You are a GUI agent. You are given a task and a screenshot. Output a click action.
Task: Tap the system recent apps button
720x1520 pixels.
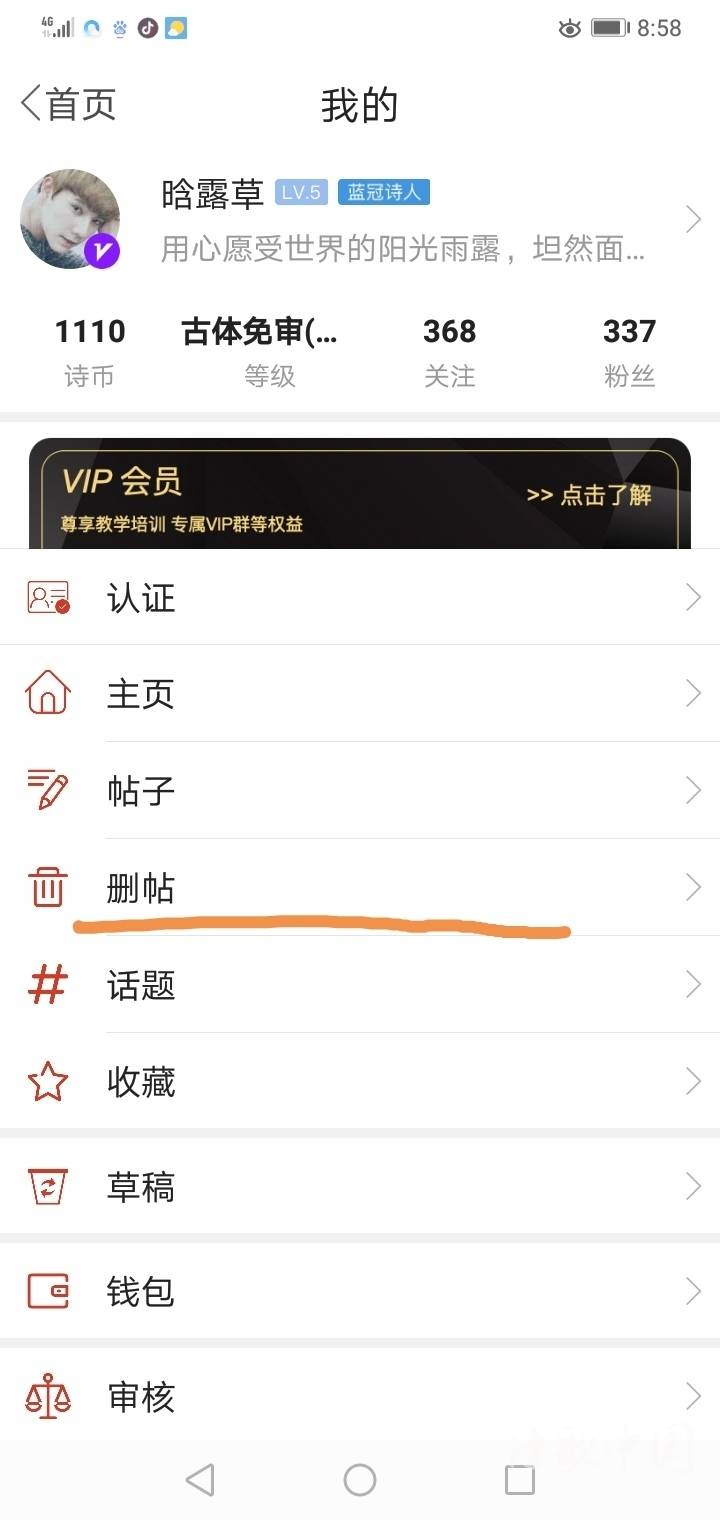(x=520, y=1480)
